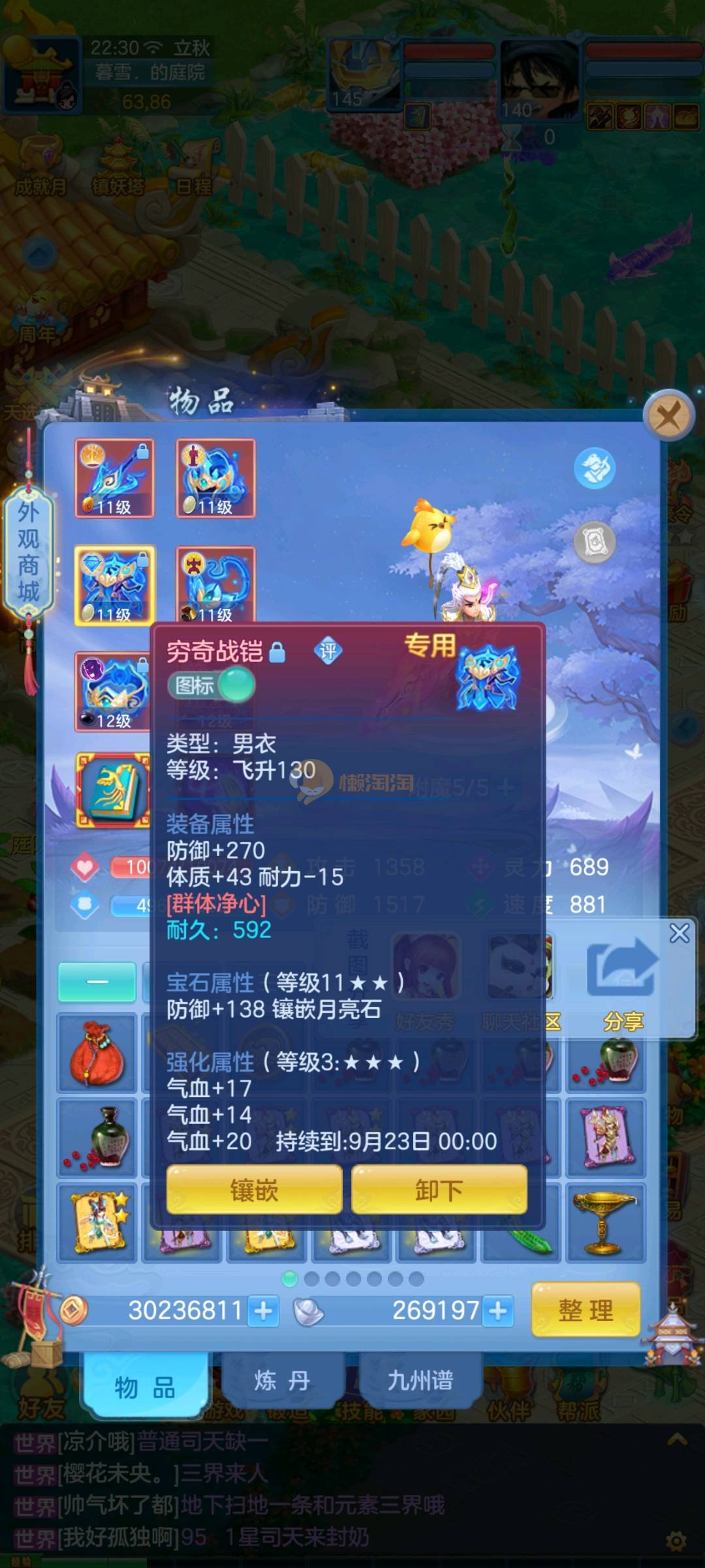Add more copper coins with the plus button

point(264,1311)
